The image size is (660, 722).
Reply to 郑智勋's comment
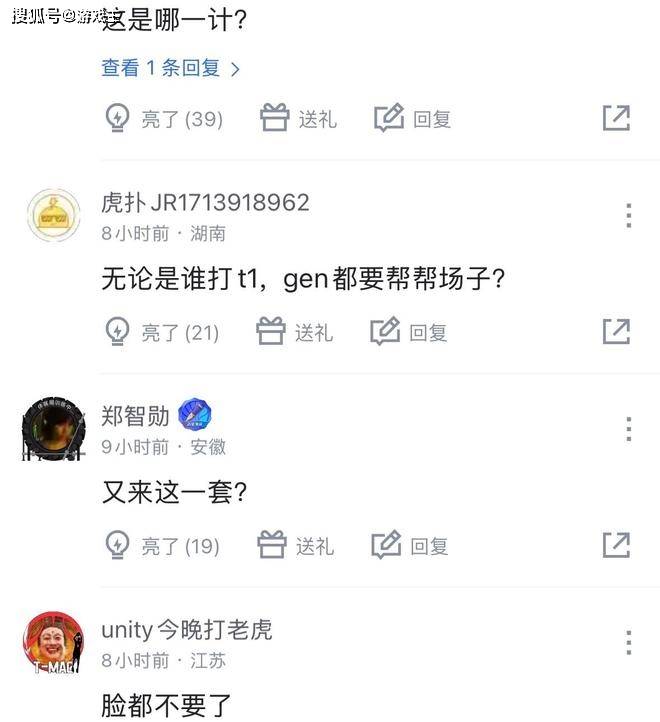[x=410, y=546]
